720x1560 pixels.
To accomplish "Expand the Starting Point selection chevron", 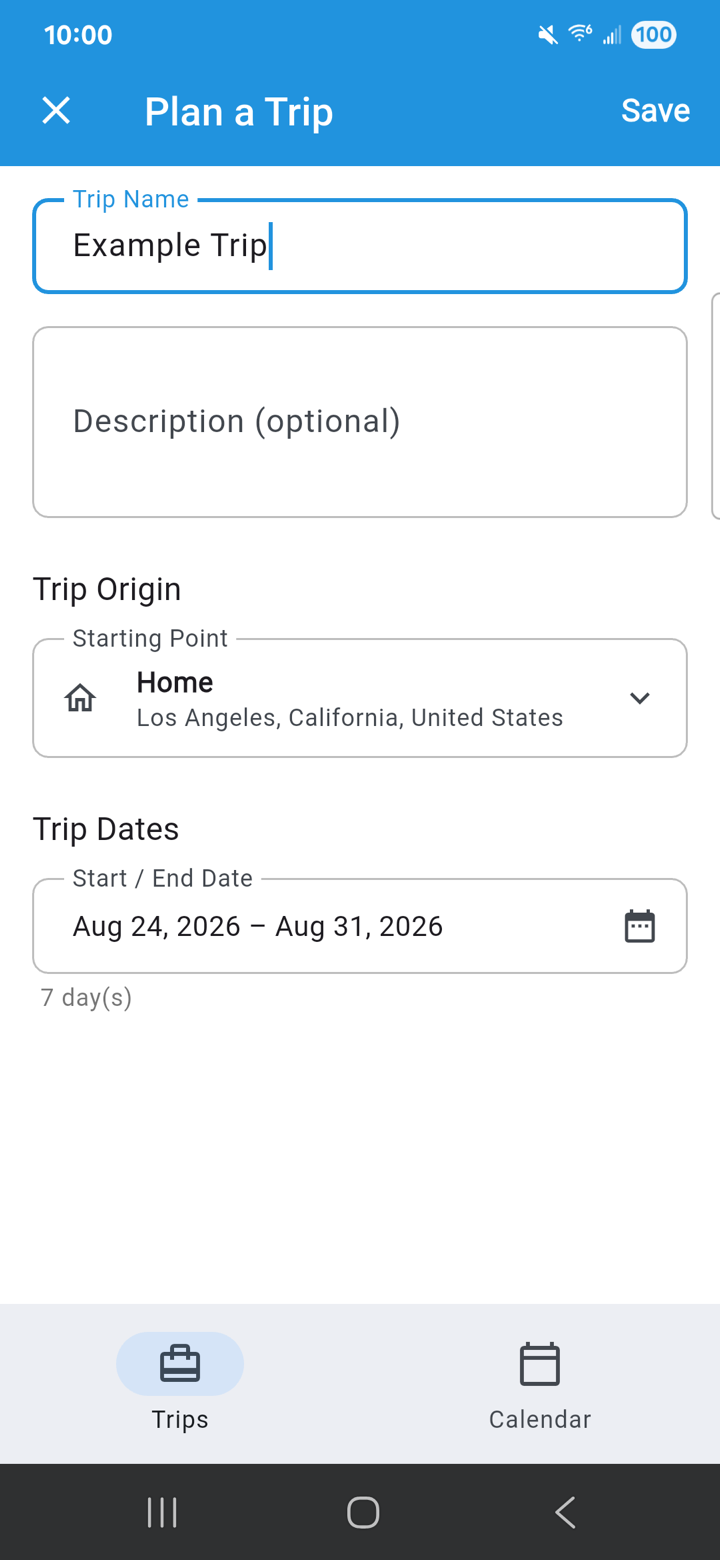I will pyautogui.click(x=640, y=697).
